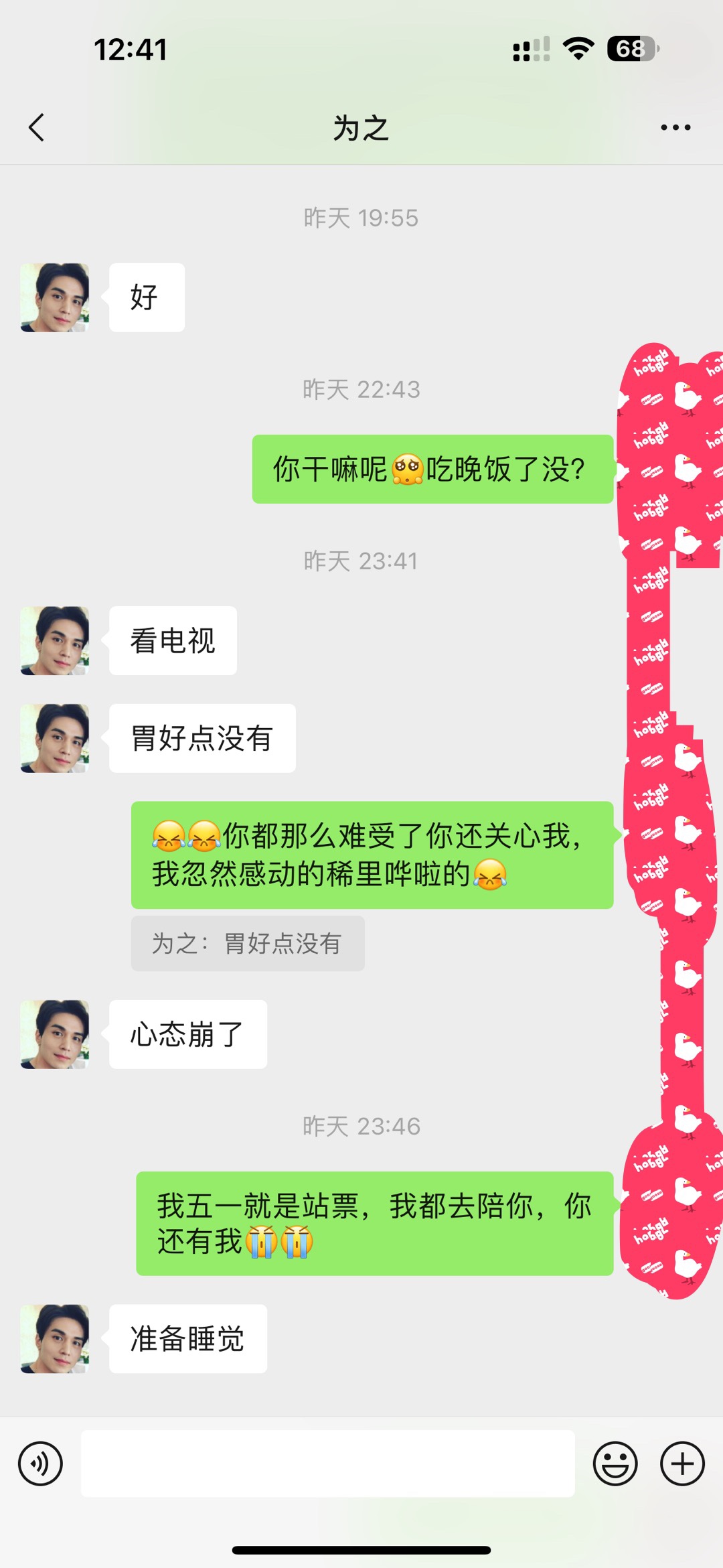Viewport: 723px width, 1568px height.
Task: Go back to the chat list
Action: coord(37,127)
